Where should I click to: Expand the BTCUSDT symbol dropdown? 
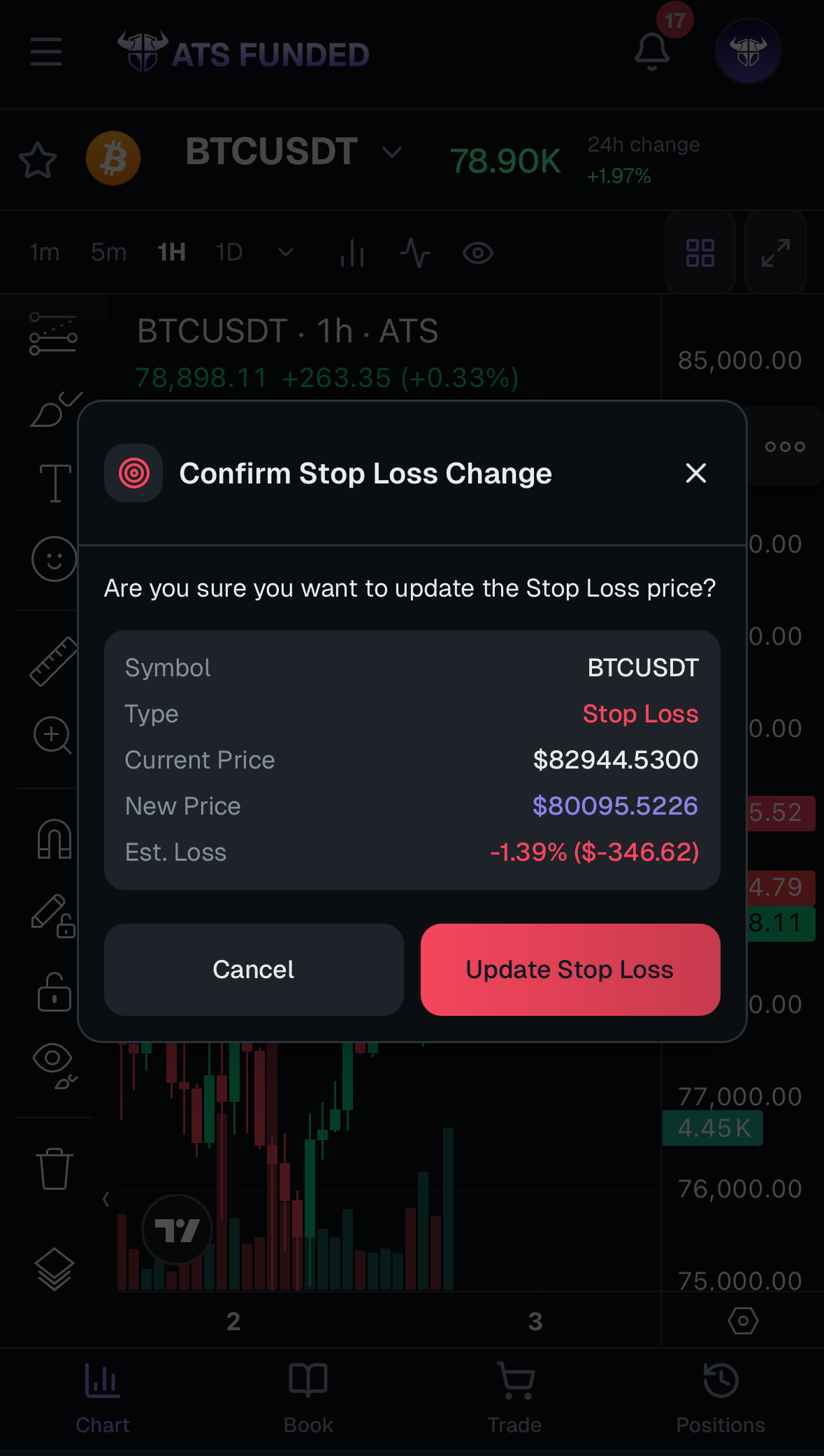click(x=392, y=152)
